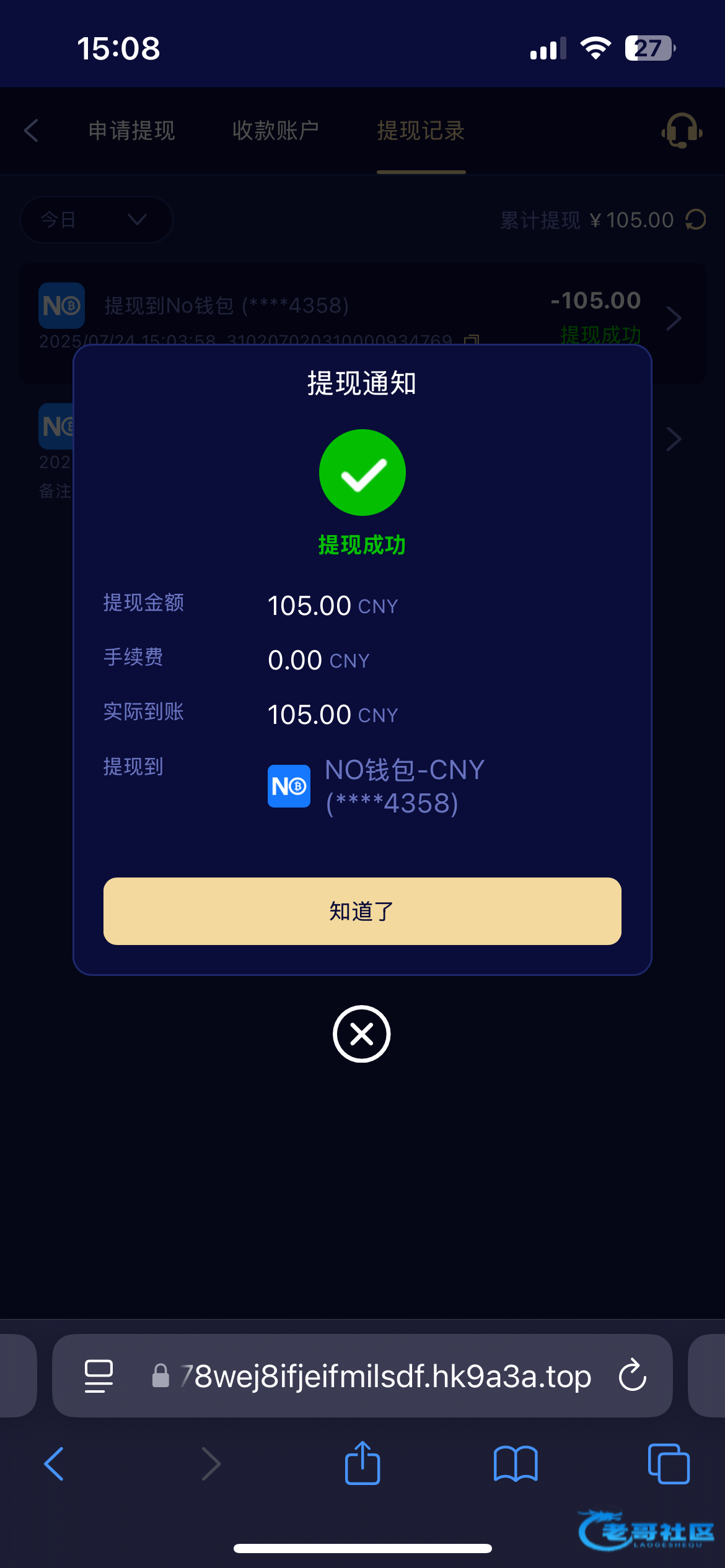Viewport: 725px width, 1568px height.
Task: Dismiss the withdrawal notice with the X
Action: pos(362,1034)
